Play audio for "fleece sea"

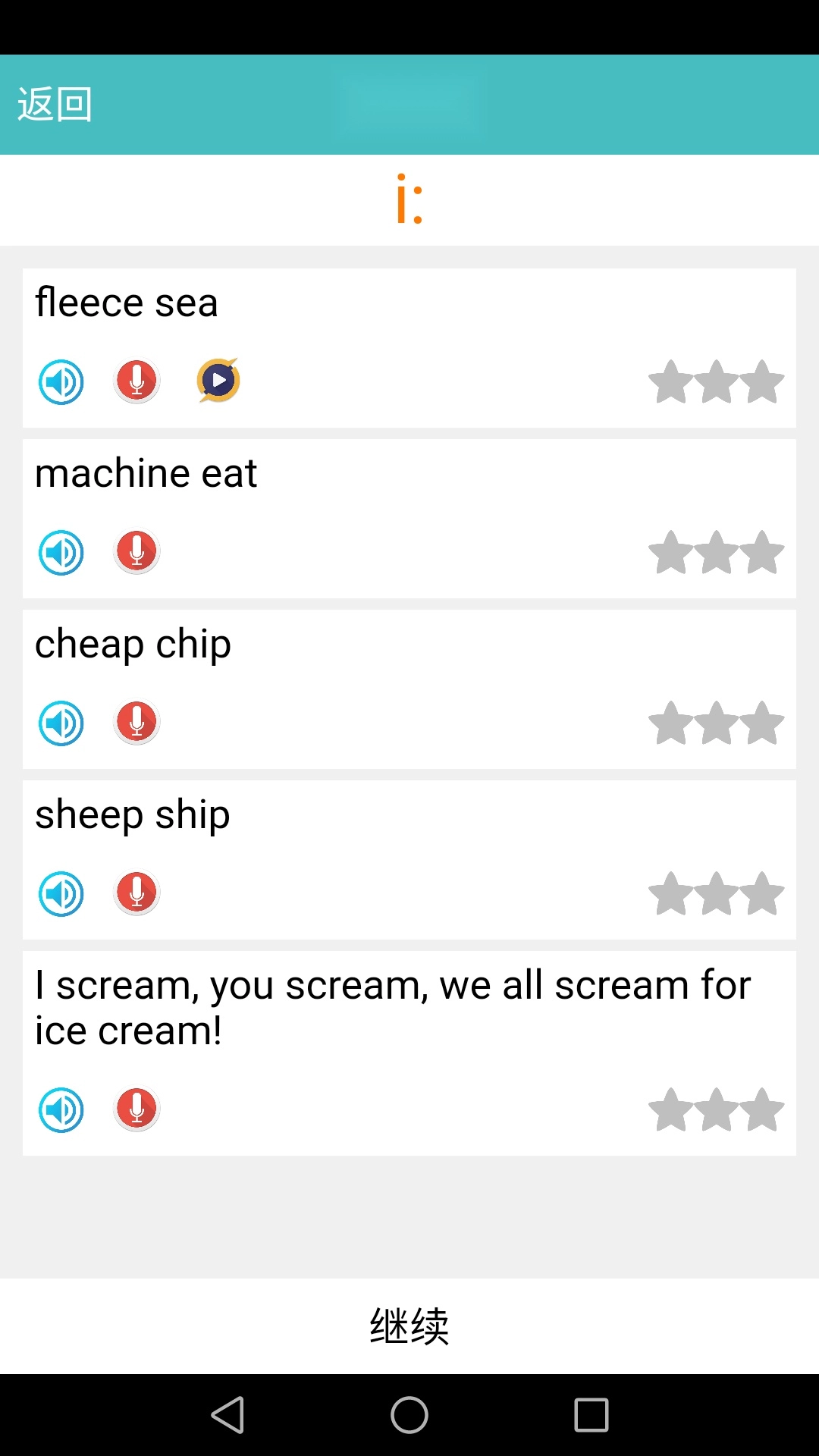click(x=61, y=381)
